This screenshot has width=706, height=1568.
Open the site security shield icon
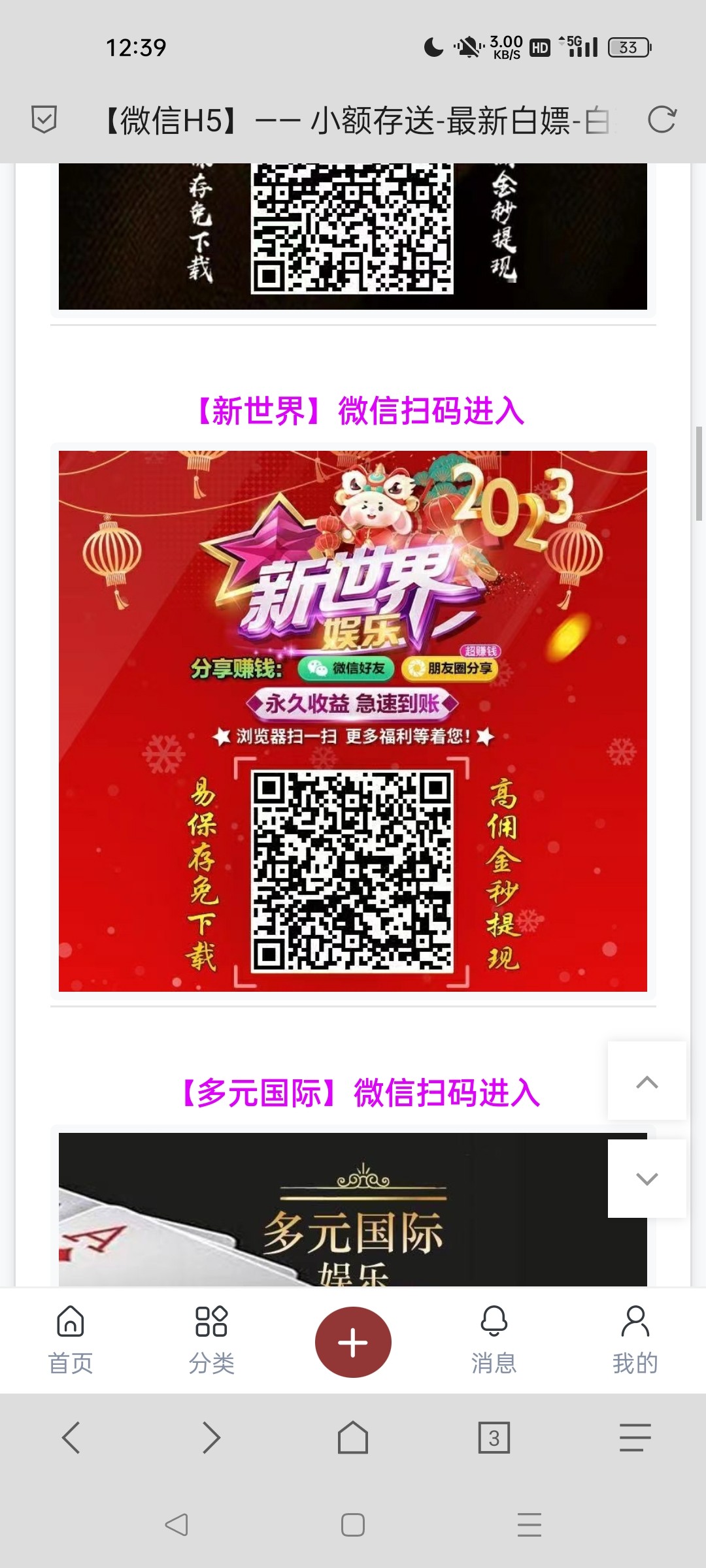[44, 120]
